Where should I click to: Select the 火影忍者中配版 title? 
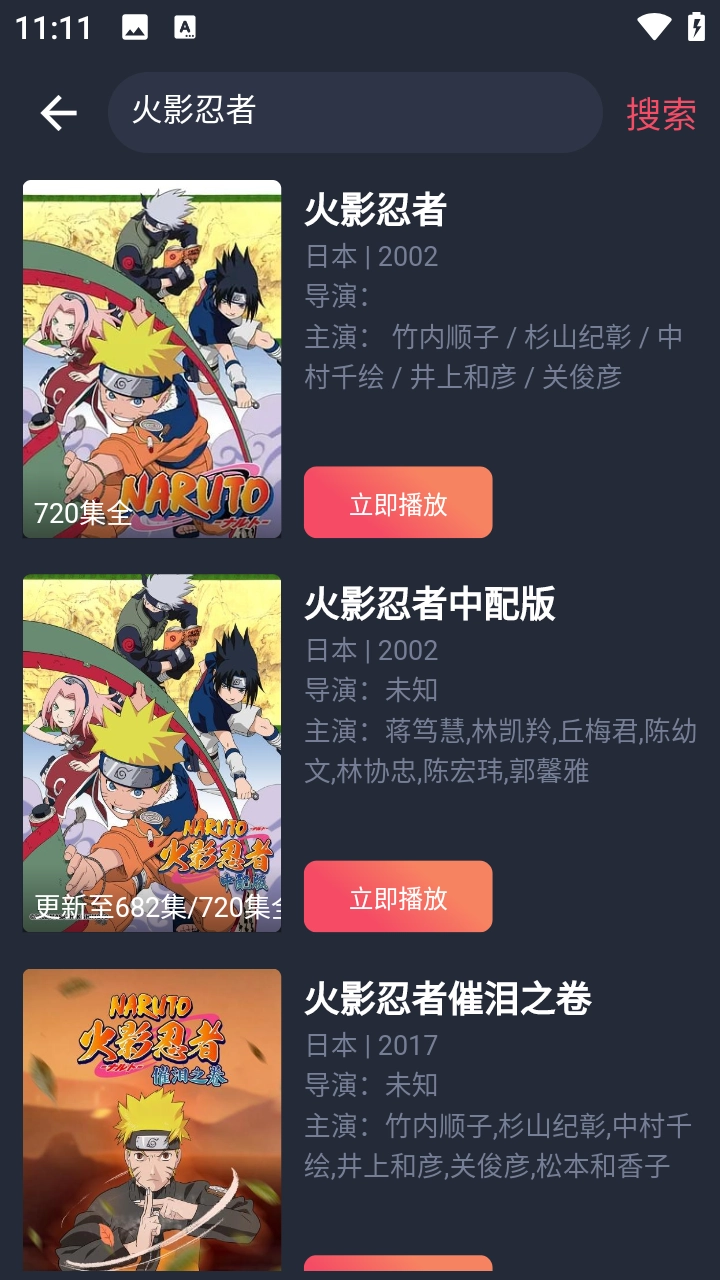tap(432, 606)
